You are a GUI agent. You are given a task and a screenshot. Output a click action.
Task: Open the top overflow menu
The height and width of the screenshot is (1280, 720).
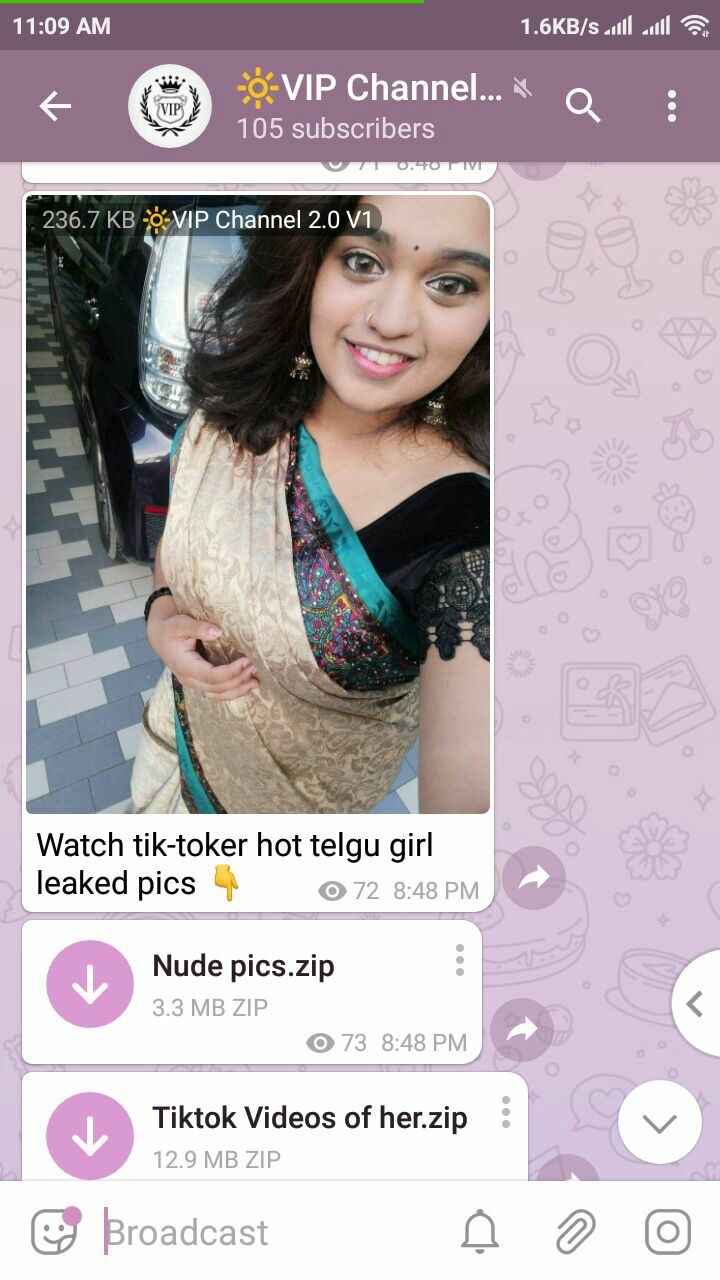[x=671, y=105]
